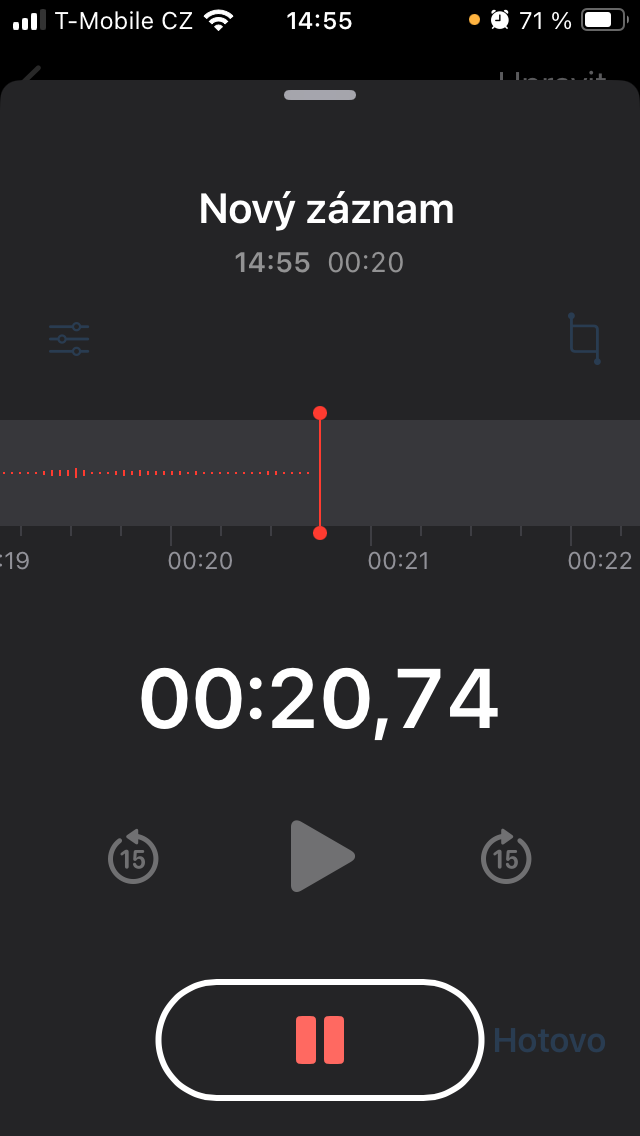Tap Hotovo to finish recording
The height and width of the screenshot is (1136, 640).
click(549, 1040)
